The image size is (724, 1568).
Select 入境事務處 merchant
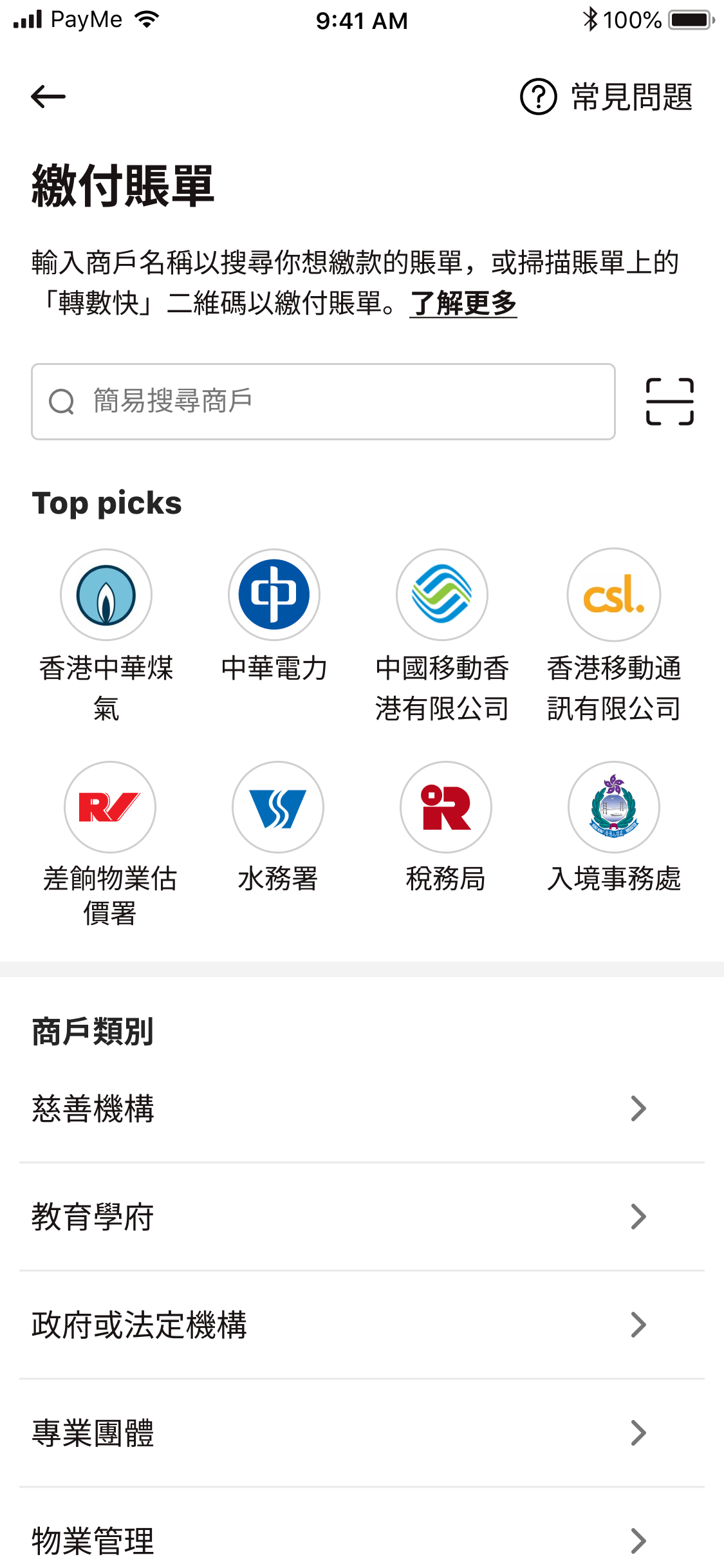tap(614, 828)
